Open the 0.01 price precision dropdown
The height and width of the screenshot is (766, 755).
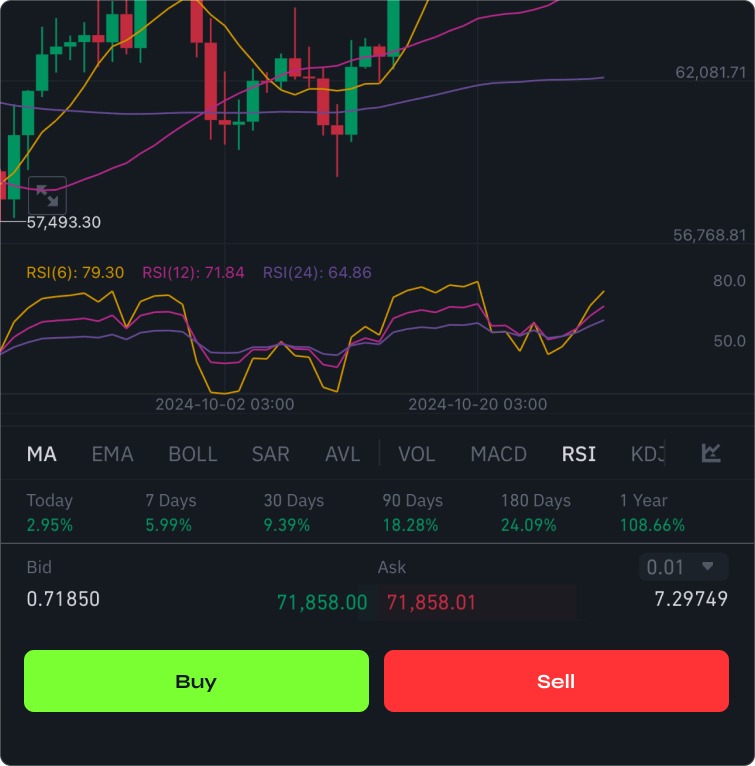[x=683, y=567]
